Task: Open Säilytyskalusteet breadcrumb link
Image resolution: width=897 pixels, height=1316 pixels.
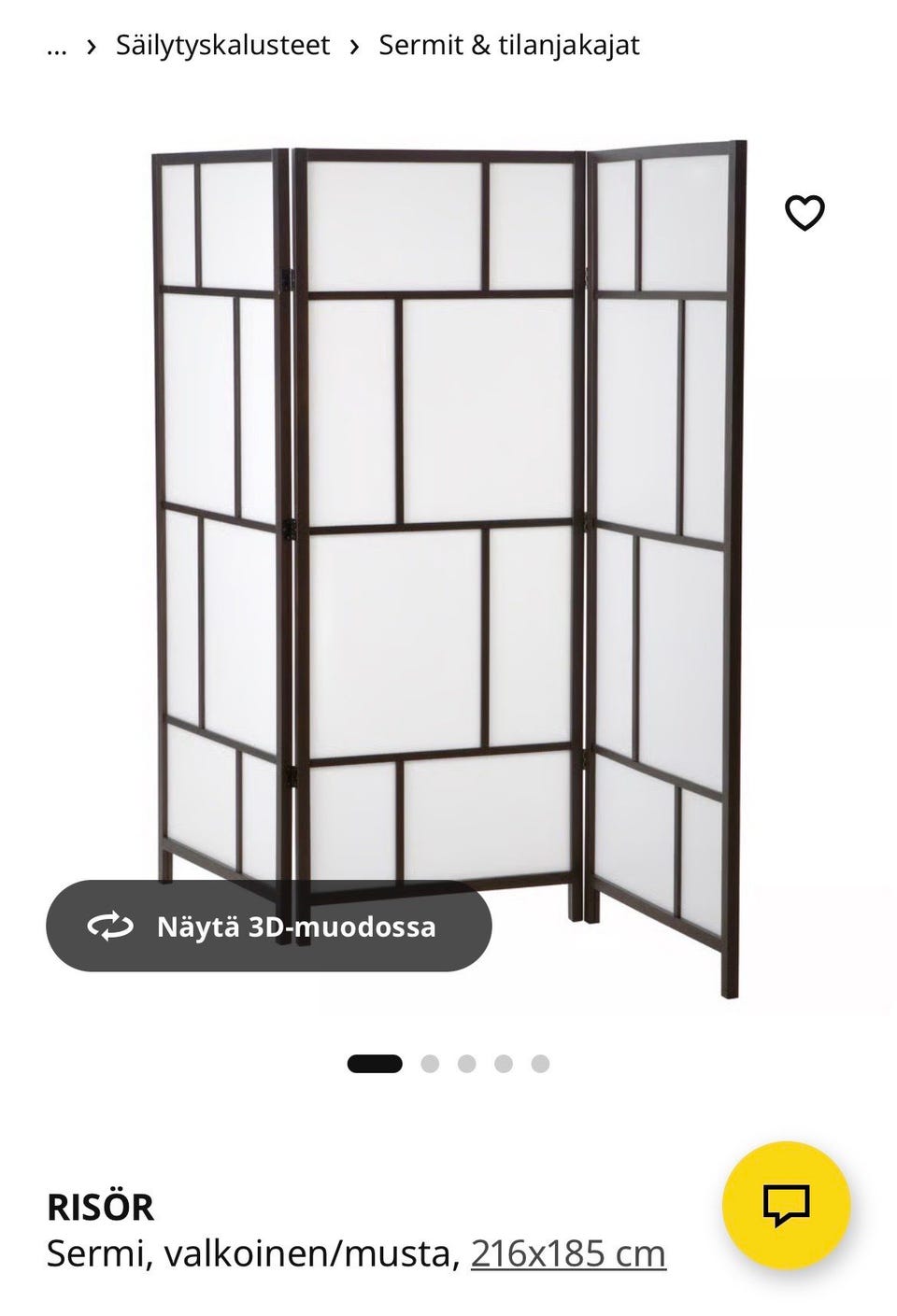Action: tap(222, 45)
